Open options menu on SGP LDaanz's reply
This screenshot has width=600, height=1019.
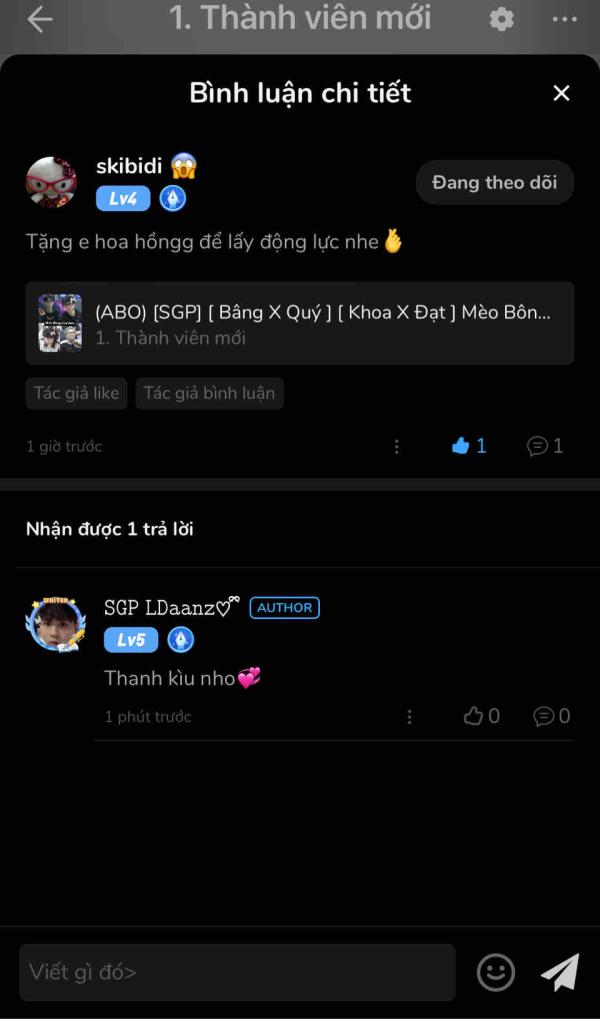409,716
